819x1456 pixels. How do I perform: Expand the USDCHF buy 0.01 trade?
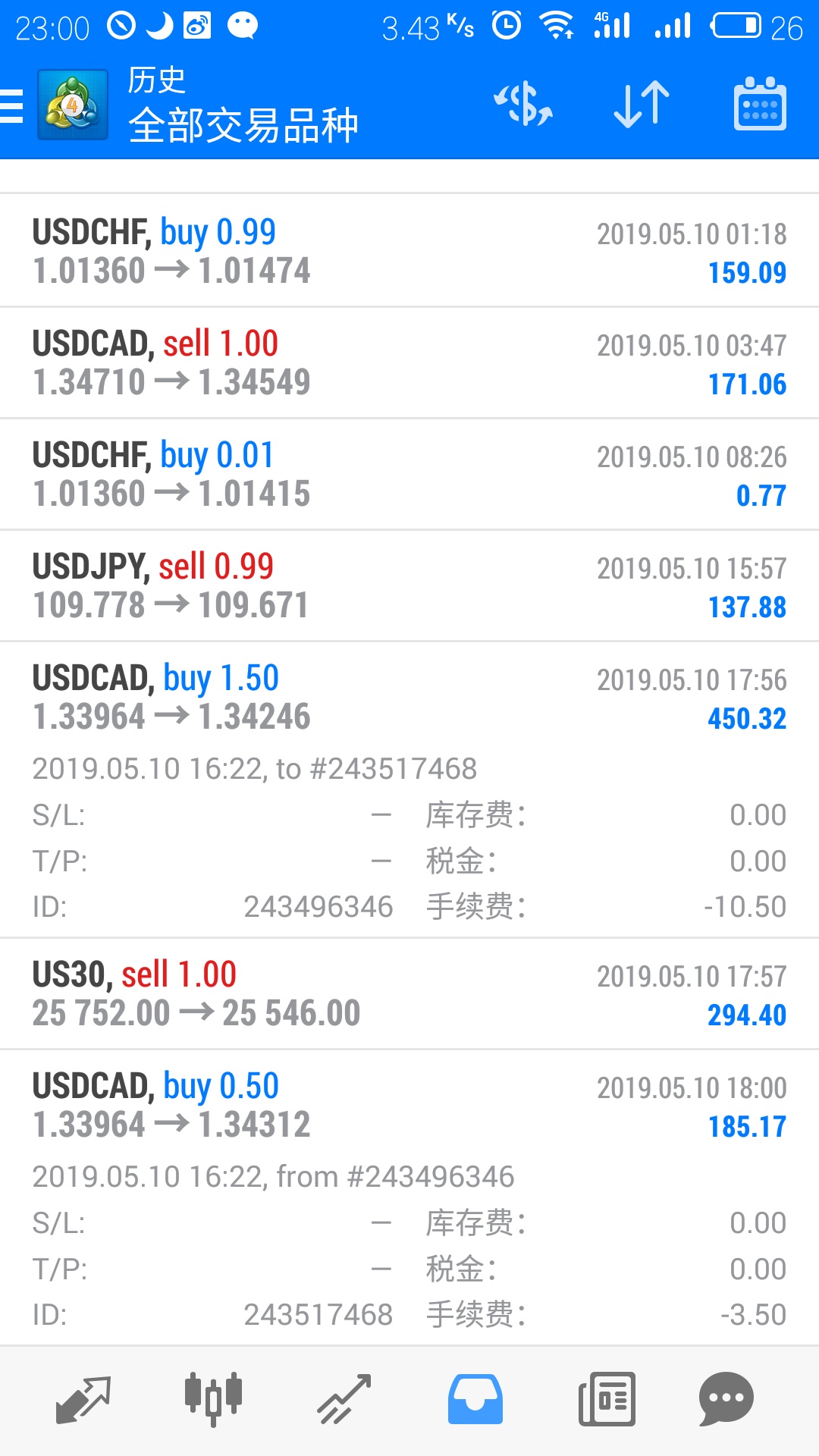[x=409, y=474]
